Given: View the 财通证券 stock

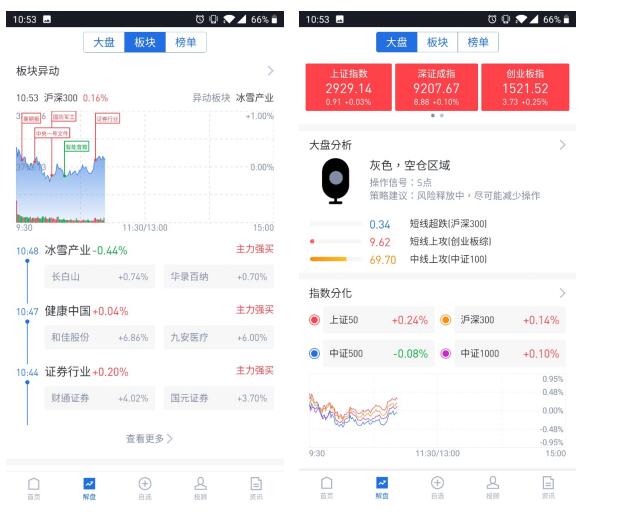Looking at the screenshot, I should 100,398.
